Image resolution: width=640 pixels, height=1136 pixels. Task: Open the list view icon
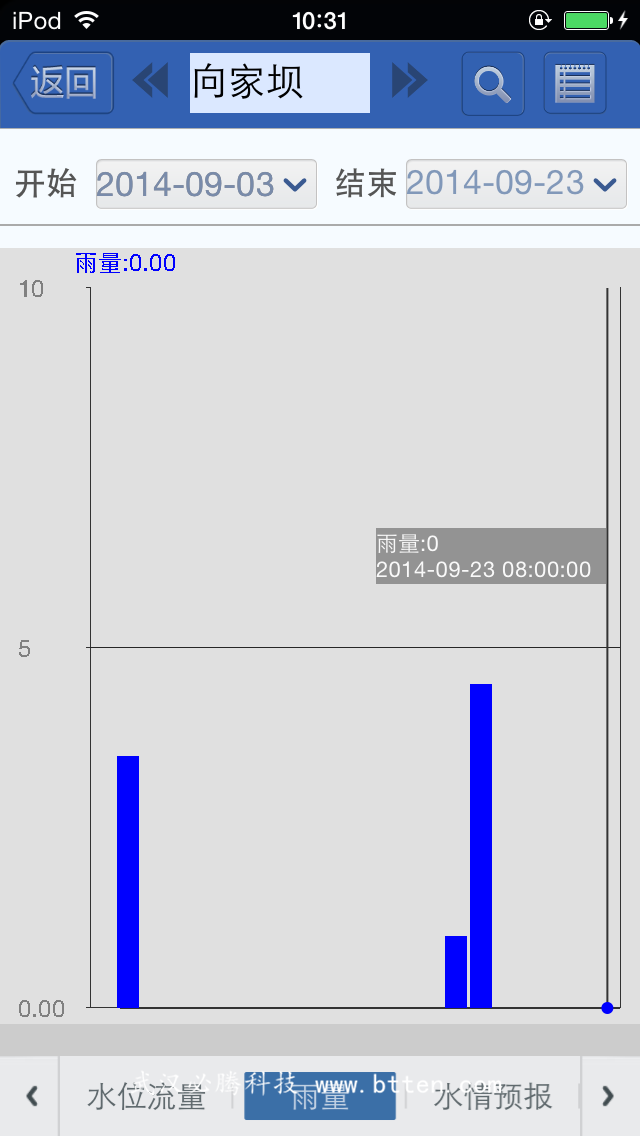[x=575, y=83]
